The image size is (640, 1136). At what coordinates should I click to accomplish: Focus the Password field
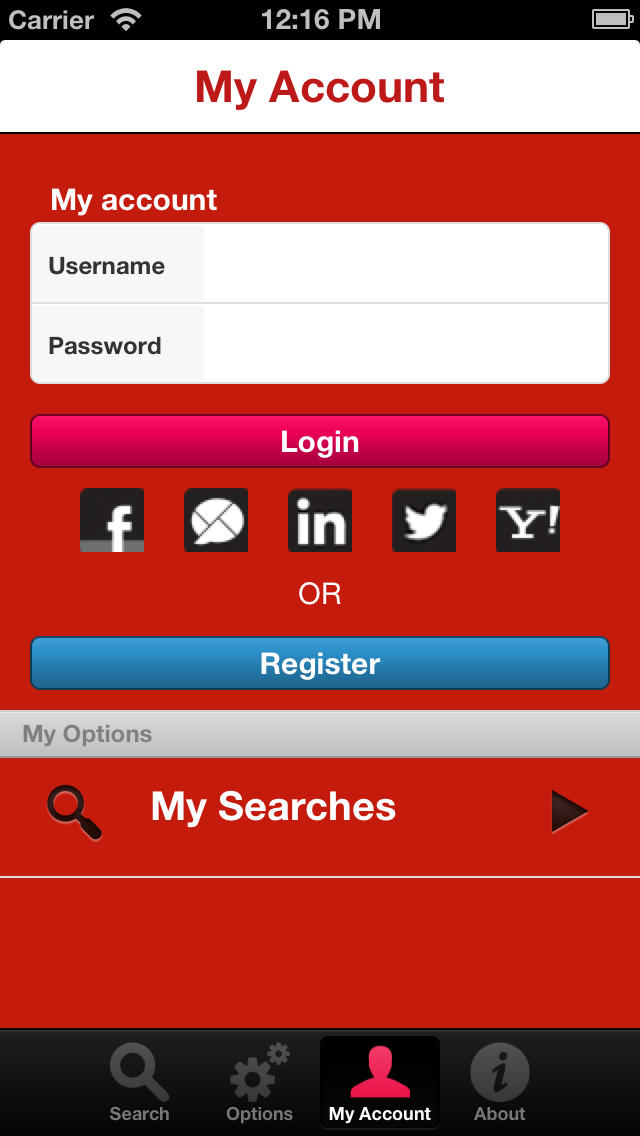[320, 344]
